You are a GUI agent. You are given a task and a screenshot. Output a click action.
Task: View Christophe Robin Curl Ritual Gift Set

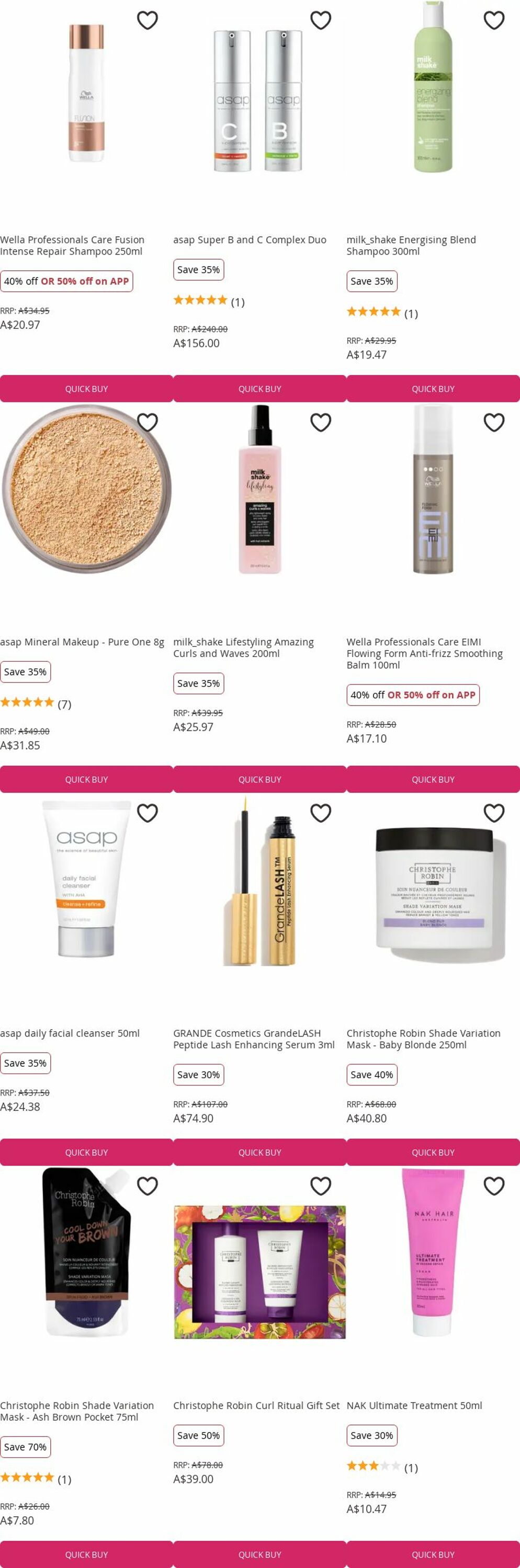pos(256,1405)
